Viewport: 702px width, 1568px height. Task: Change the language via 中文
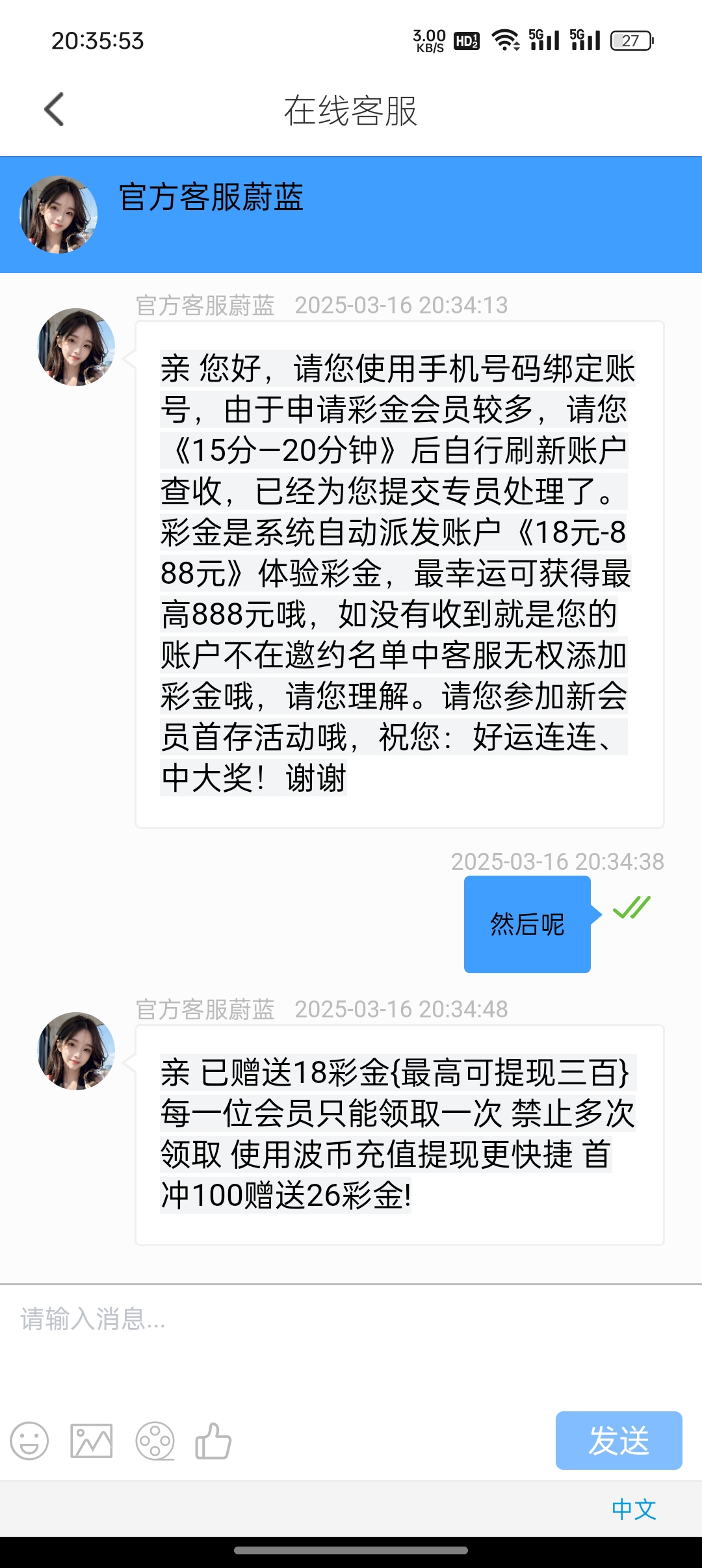click(x=634, y=1509)
